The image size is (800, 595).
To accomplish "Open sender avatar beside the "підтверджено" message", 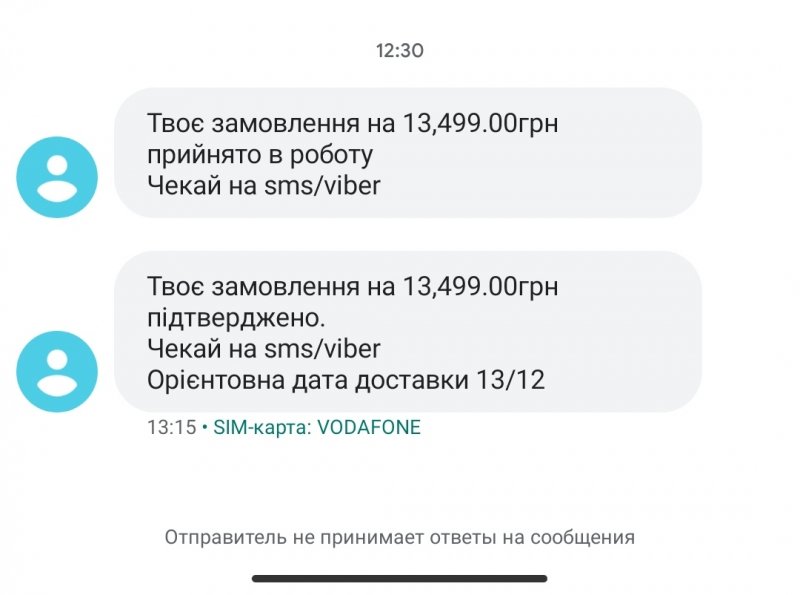I will pyautogui.click(x=57, y=371).
